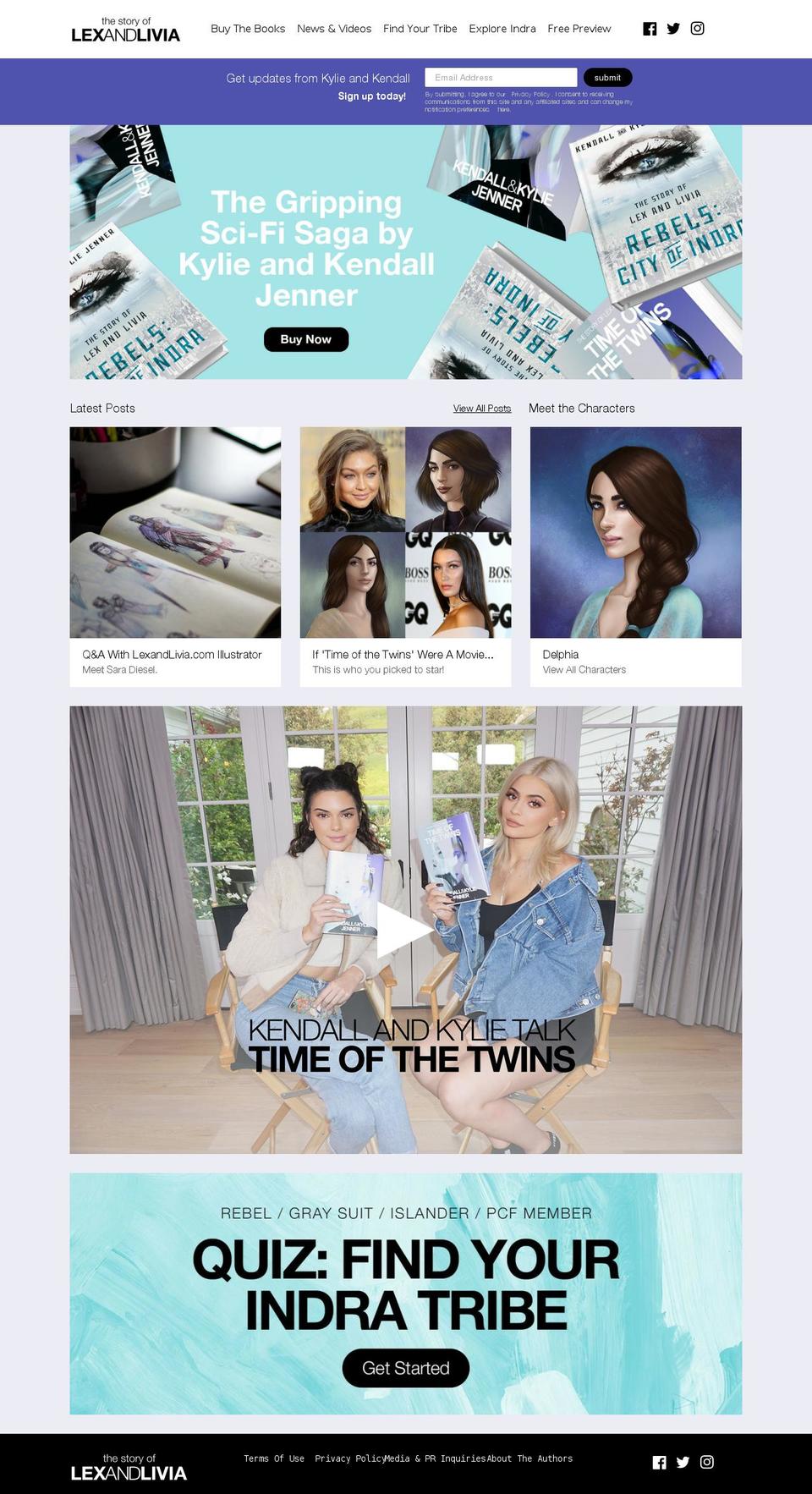The height and width of the screenshot is (1494, 812).
Task: Open View All Posts
Action: (x=480, y=409)
